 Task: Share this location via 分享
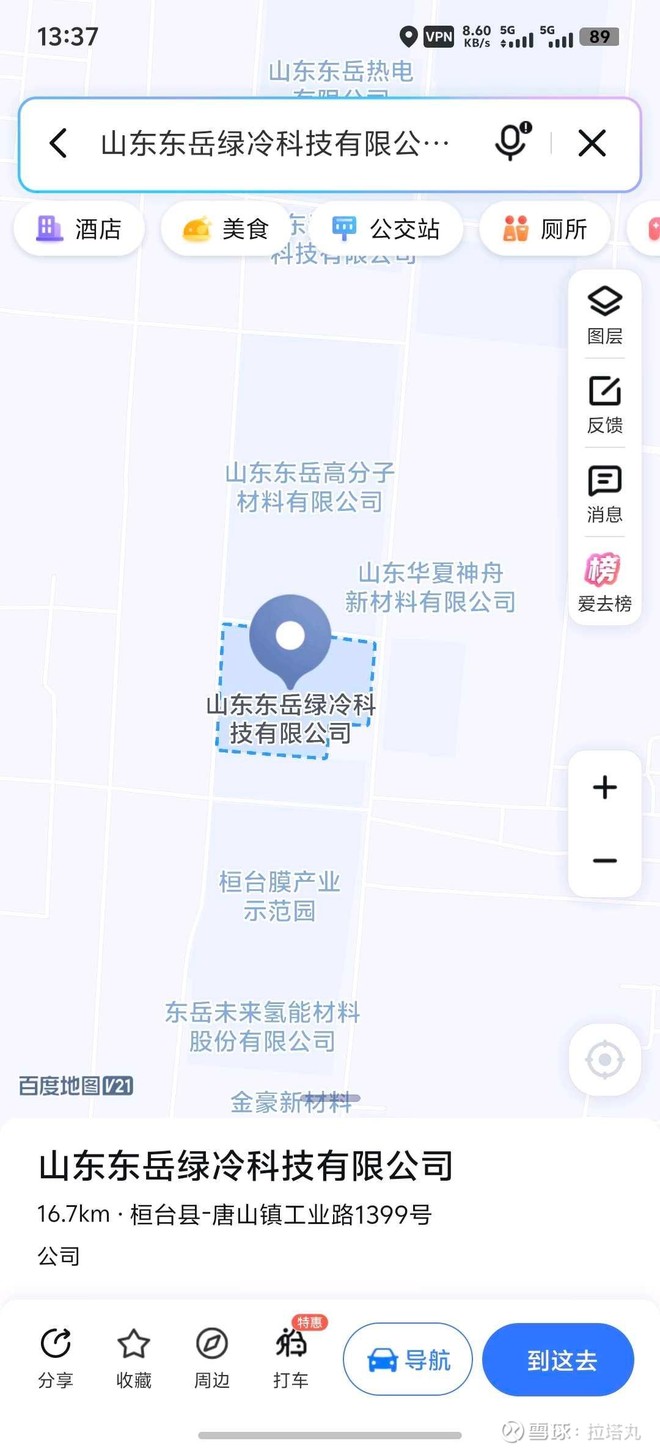click(55, 1358)
